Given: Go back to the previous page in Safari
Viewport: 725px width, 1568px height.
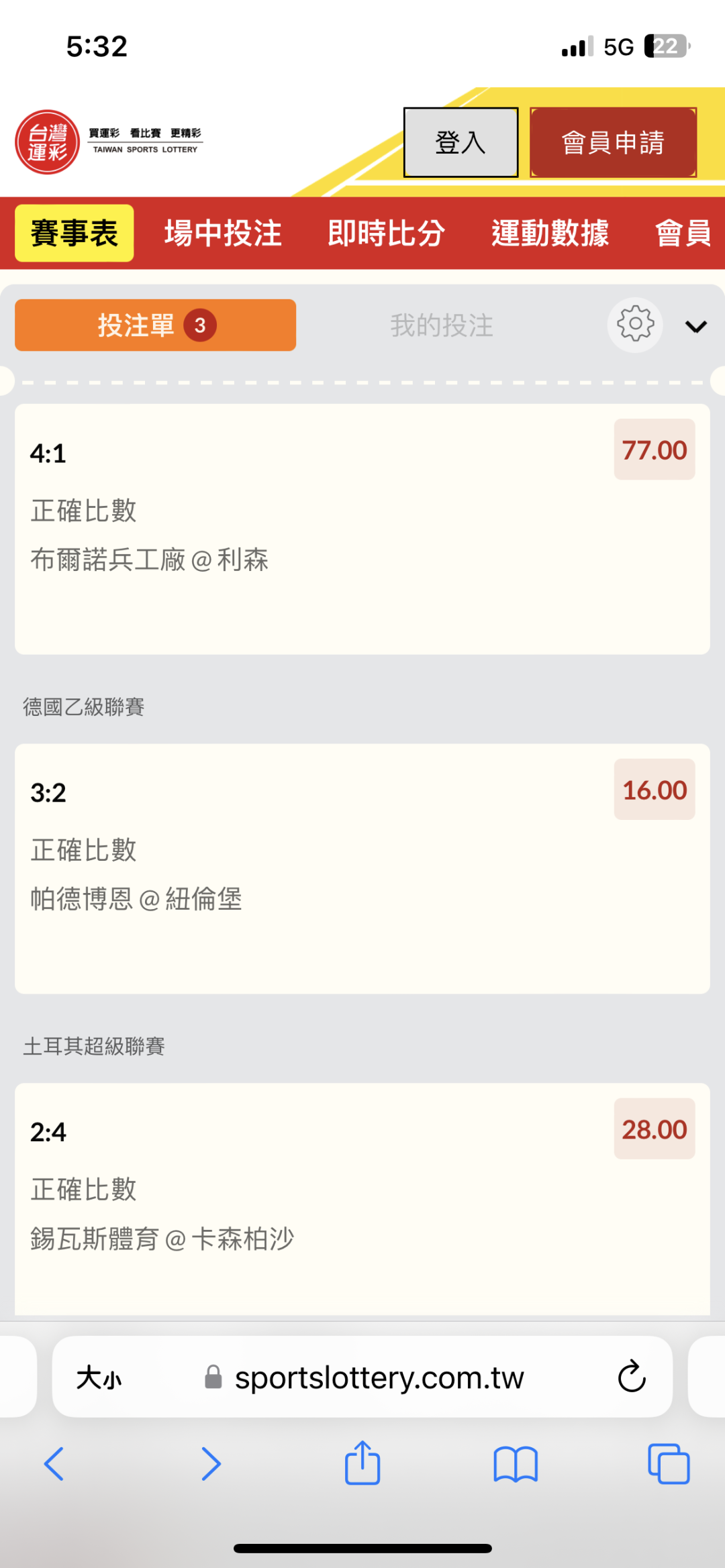Looking at the screenshot, I should [54, 1463].
